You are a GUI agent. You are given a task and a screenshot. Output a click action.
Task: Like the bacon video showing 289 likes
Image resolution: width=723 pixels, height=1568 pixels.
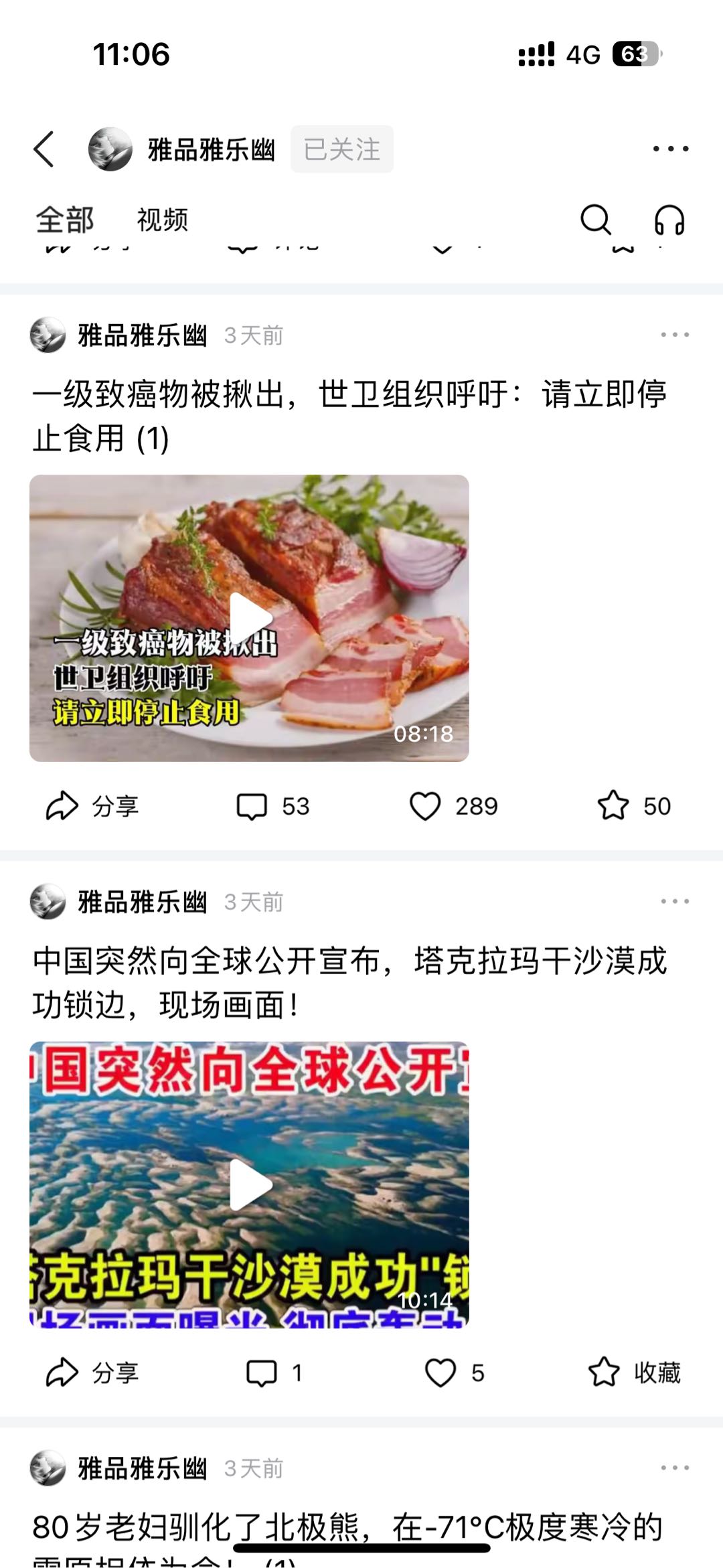point(455,805)
